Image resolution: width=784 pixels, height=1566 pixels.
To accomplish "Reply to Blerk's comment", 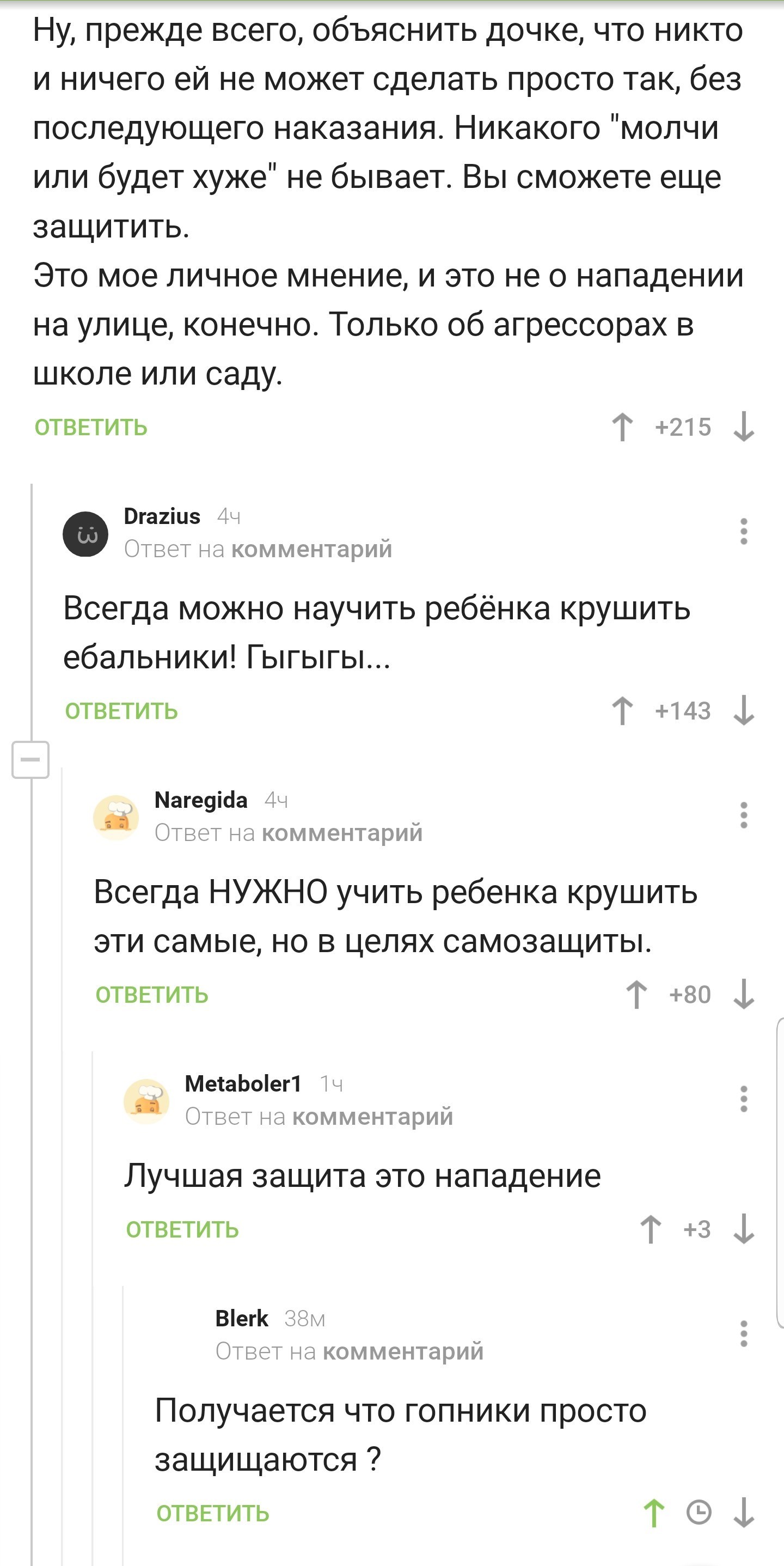I will (x=212, y=1513).
